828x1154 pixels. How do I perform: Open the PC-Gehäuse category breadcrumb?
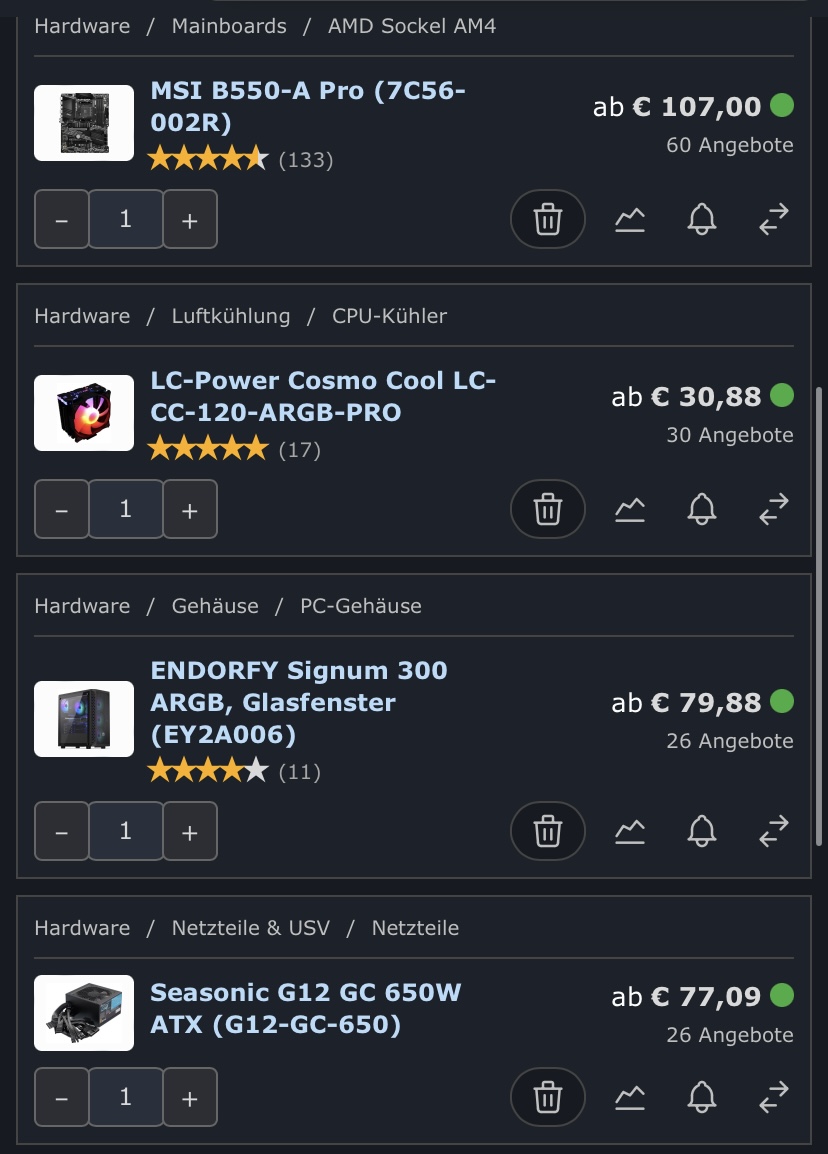coord(360,606)
